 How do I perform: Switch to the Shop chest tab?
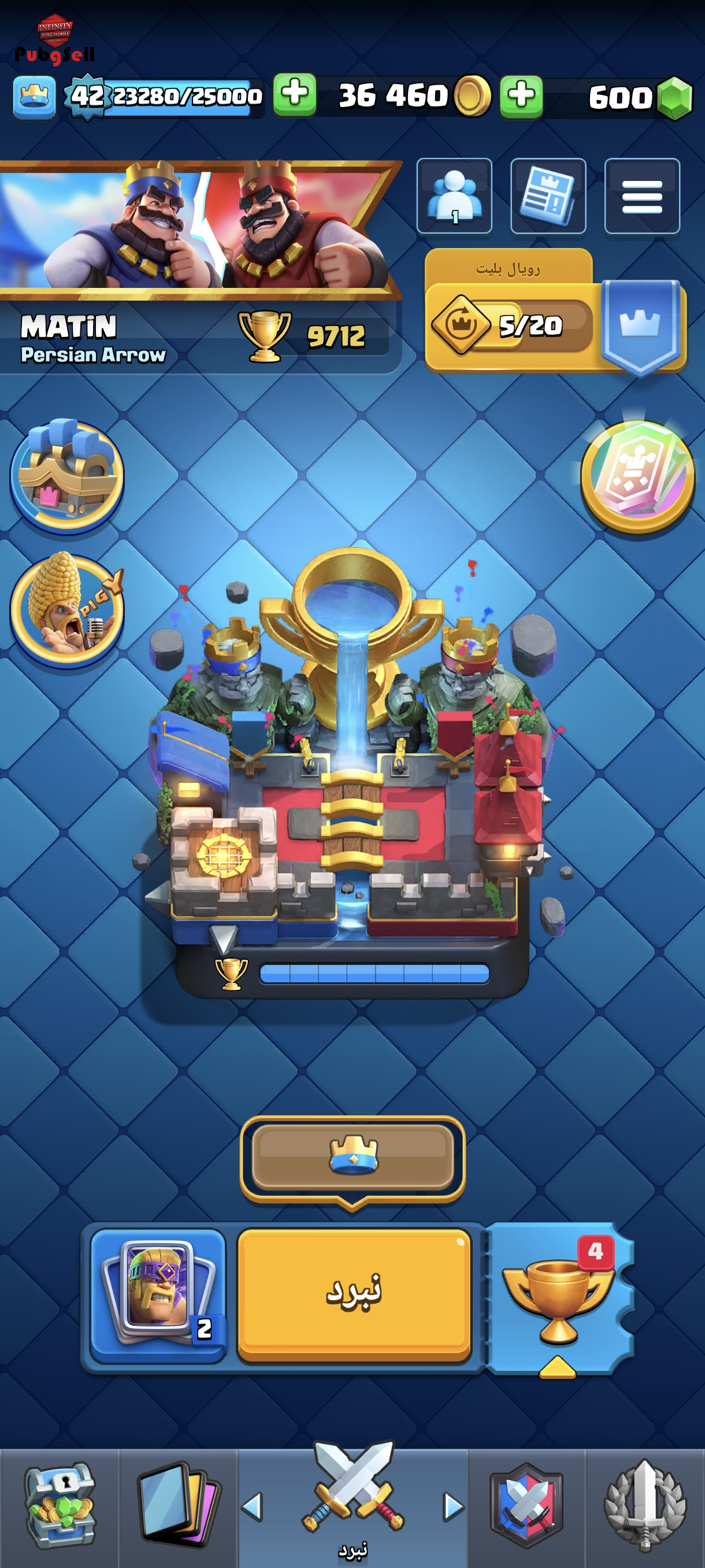(59, 1506)
